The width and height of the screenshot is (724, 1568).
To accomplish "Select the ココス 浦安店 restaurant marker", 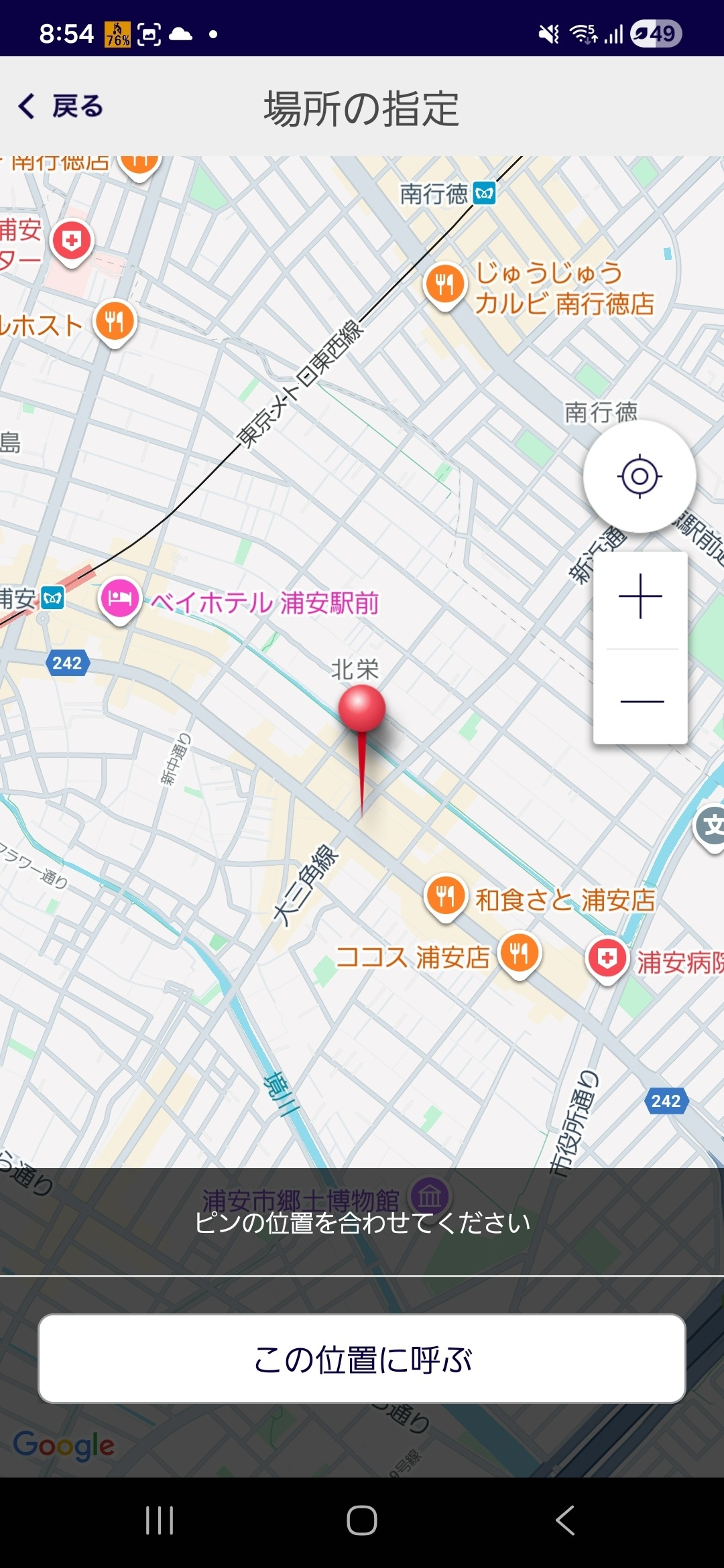I will tap(520, 952).
